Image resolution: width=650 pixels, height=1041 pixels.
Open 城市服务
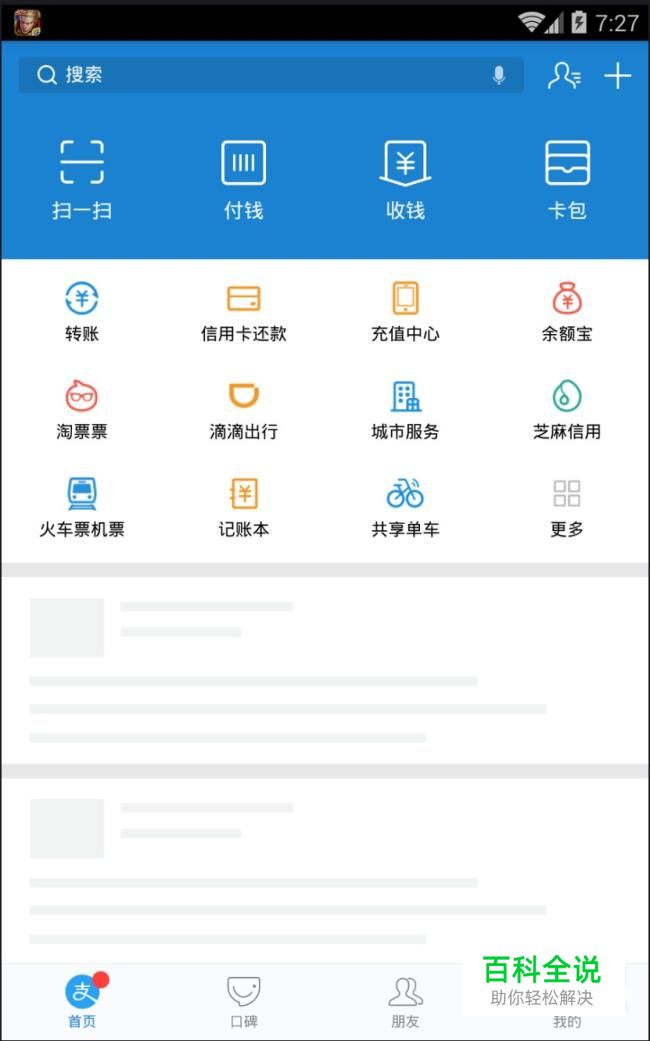click(x=405, y=410)
